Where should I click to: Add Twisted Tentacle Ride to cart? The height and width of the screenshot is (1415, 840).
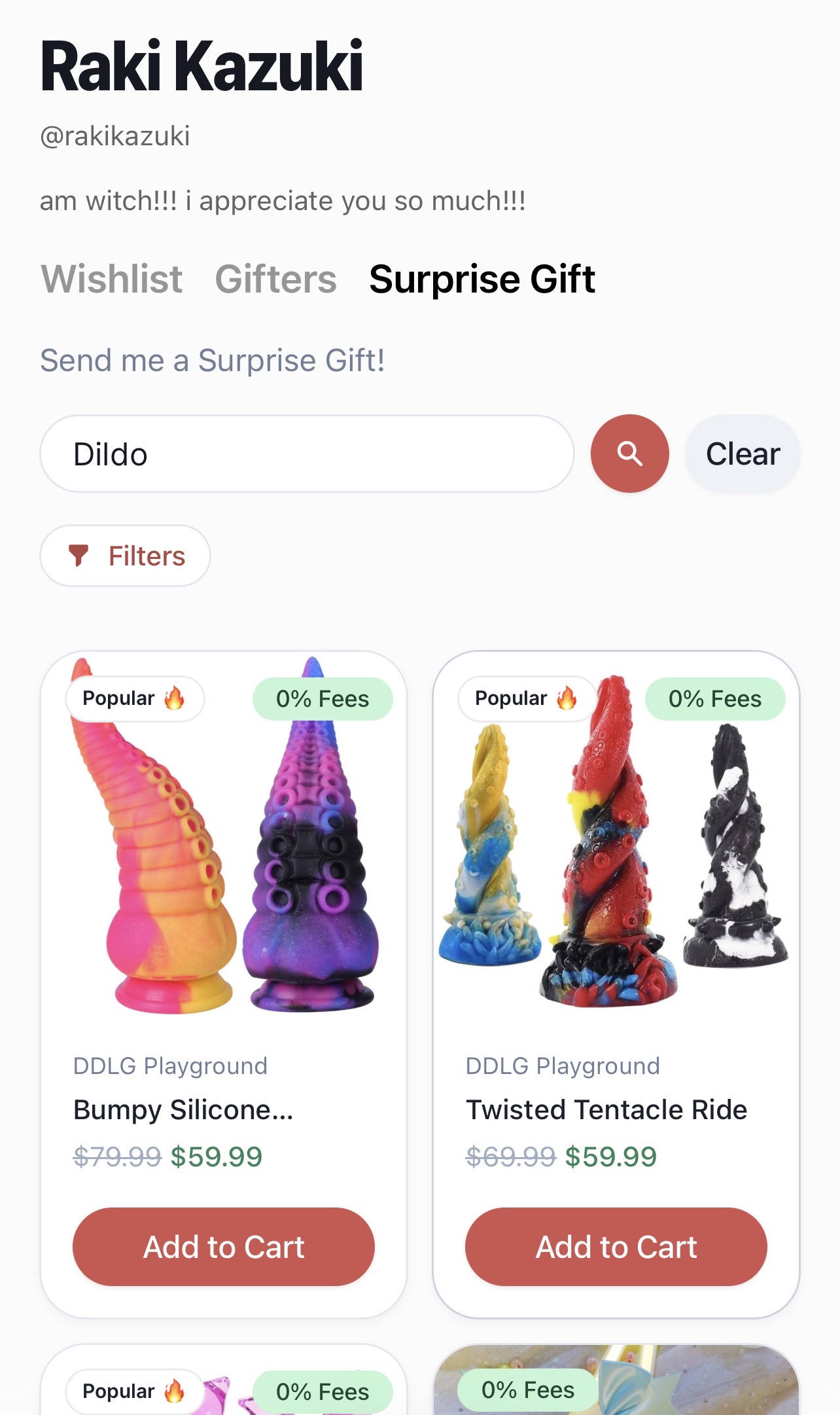(x=616, y=1247)
